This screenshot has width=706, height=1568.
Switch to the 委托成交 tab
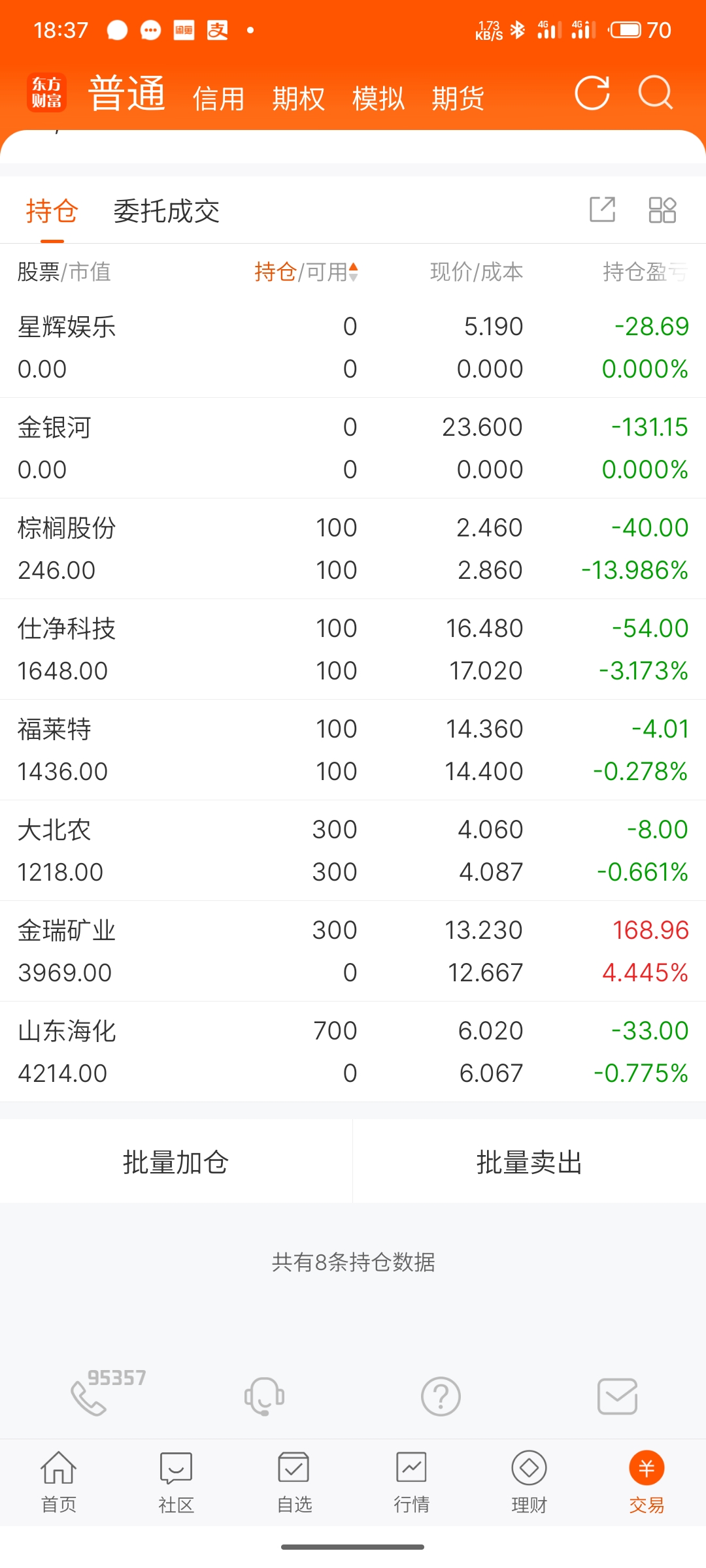point(167,211)
